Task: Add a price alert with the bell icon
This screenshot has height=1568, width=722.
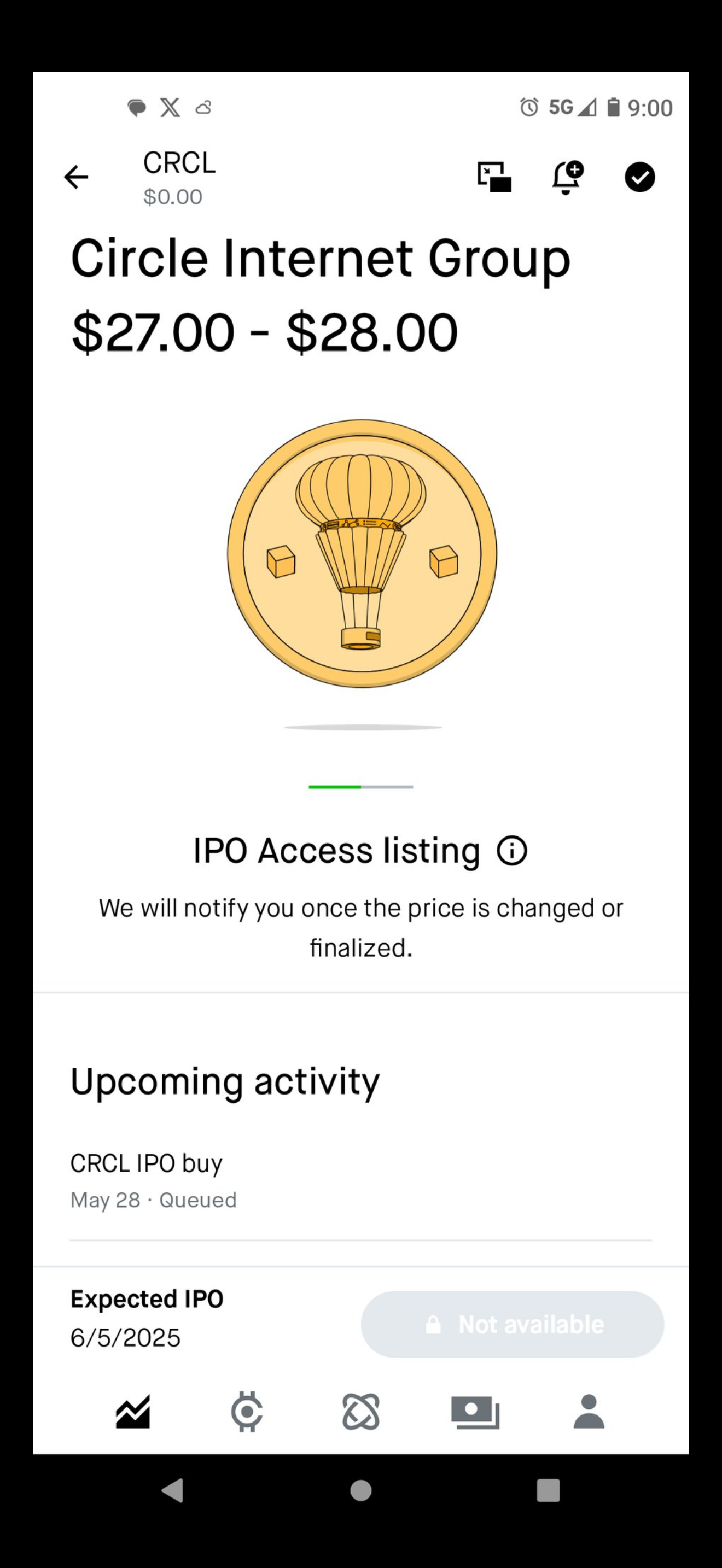Action: 567,177
